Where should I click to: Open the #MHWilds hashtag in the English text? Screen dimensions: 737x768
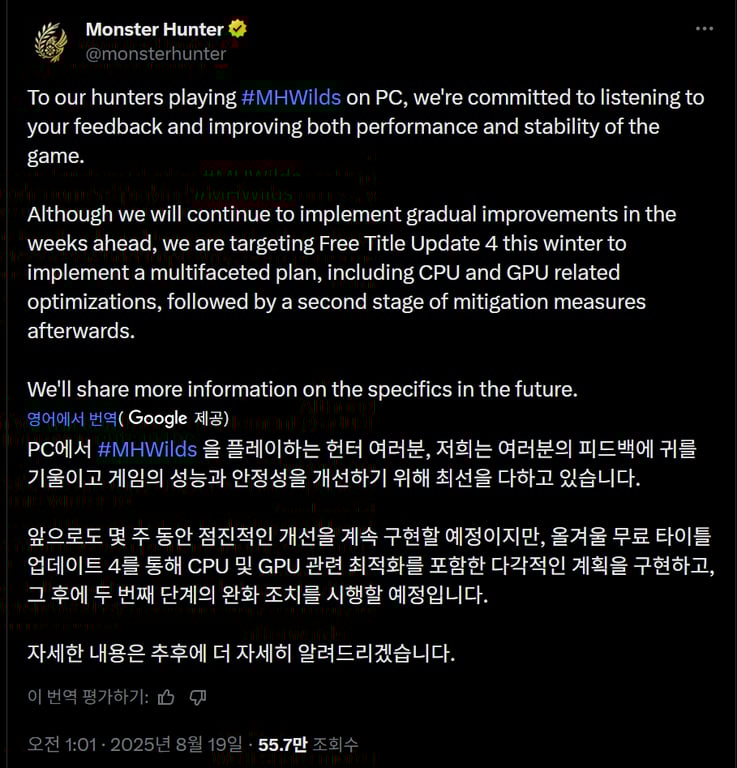coord(291,98)
